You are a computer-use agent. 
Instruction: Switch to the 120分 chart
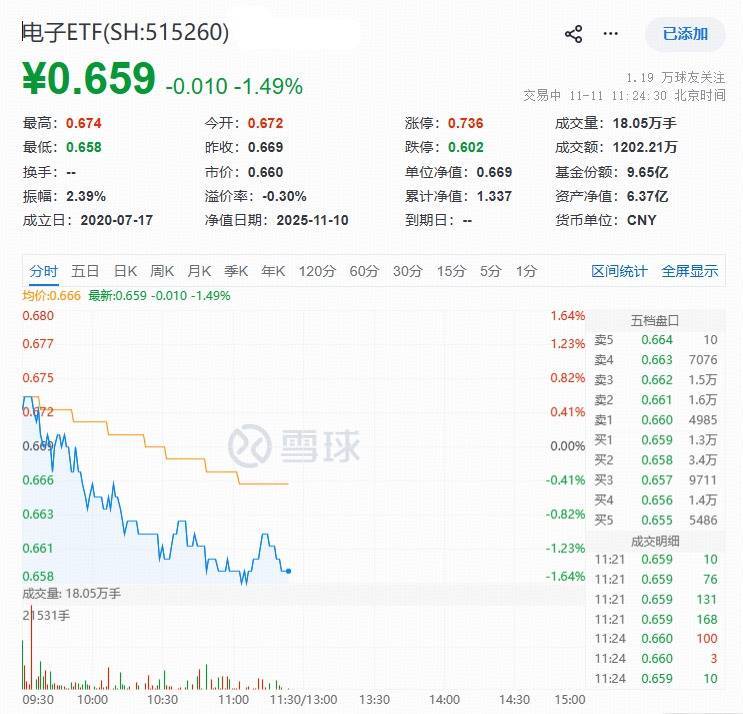pos(317,271)
